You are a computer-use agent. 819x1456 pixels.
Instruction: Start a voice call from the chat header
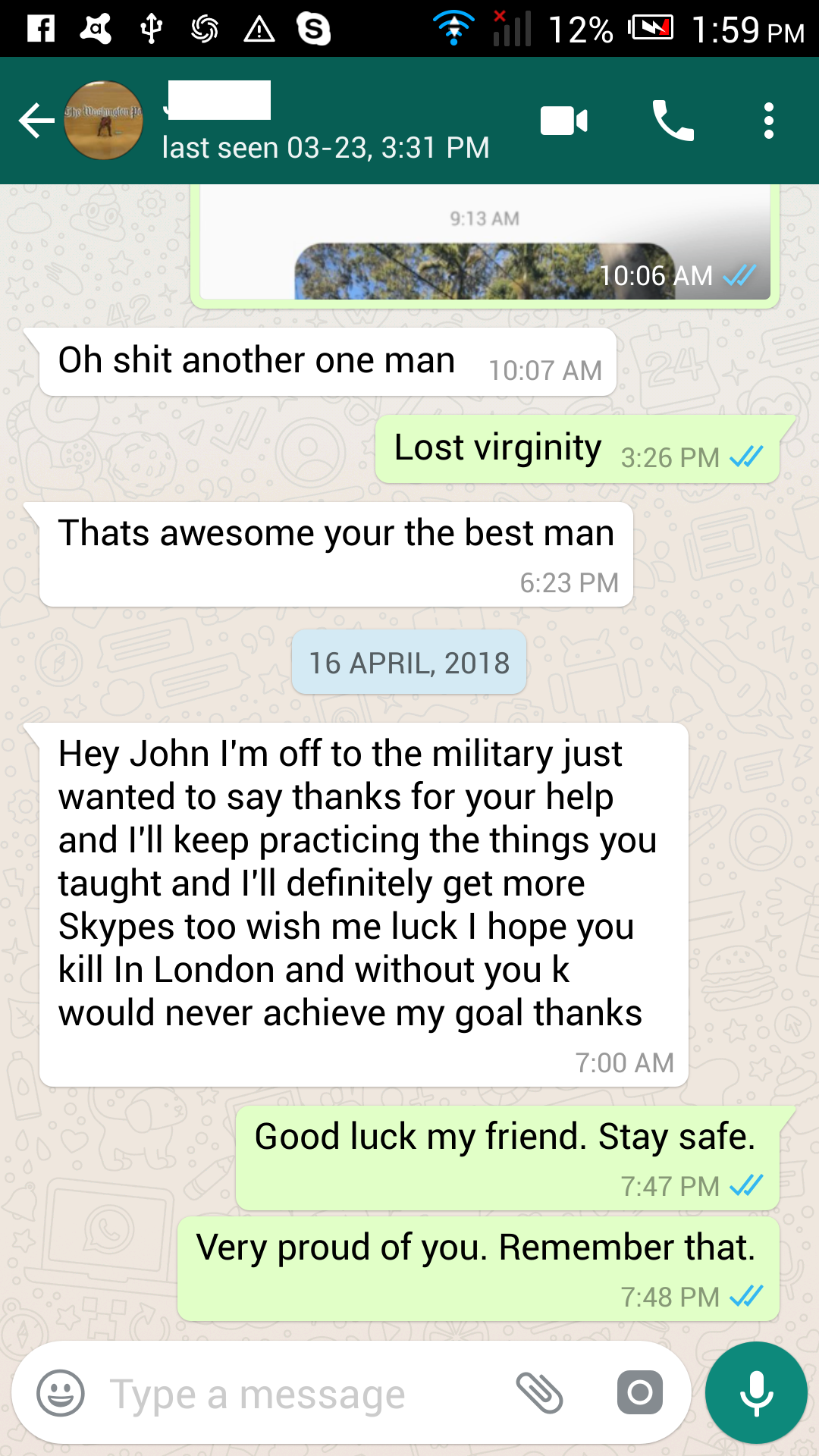coord(673,121)
